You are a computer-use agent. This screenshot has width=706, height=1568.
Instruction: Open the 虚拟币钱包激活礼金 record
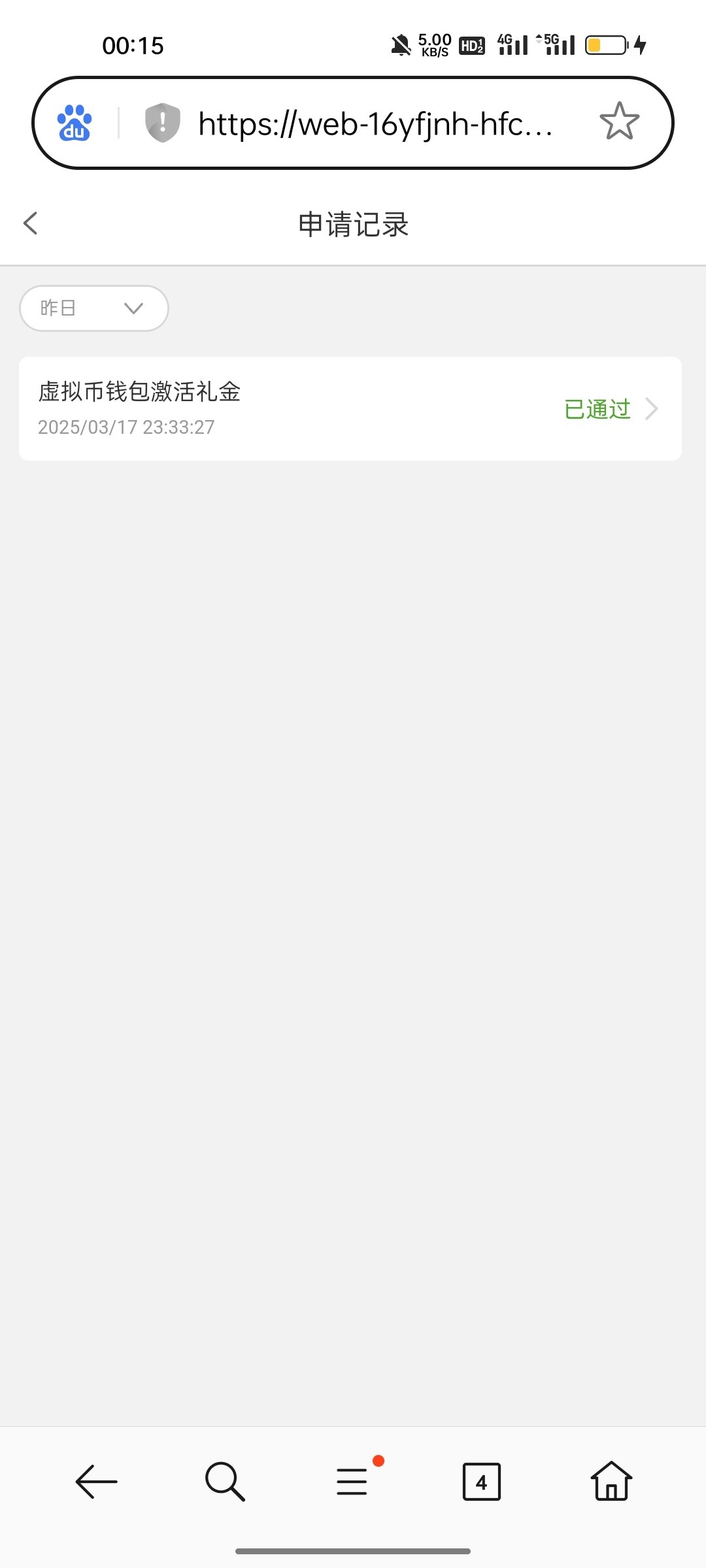click(350, 408)
